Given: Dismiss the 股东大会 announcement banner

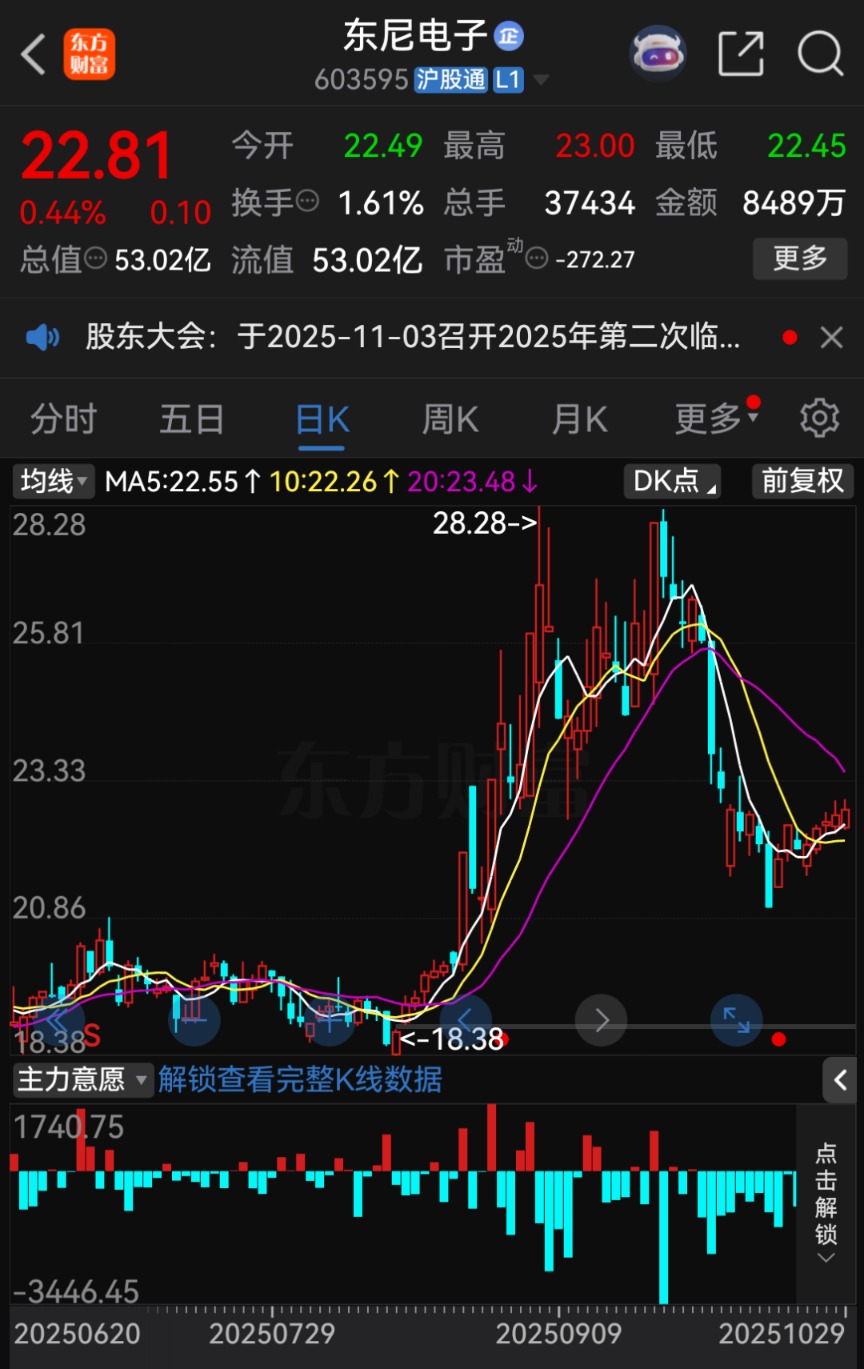Looking at the screenshot, I should pyautogui.click(x=832, y=338).
